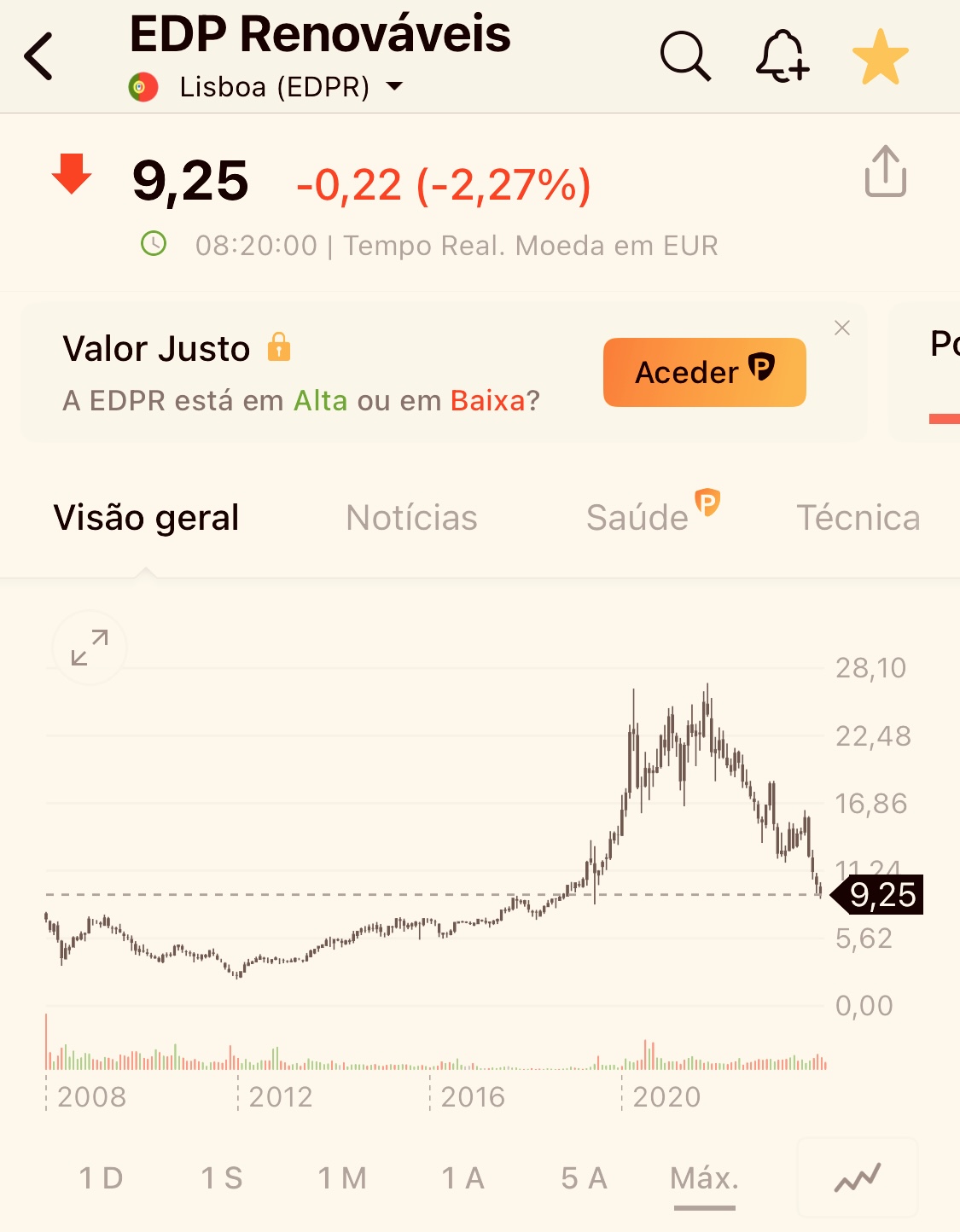Open the search magnifier

(684, 56)
